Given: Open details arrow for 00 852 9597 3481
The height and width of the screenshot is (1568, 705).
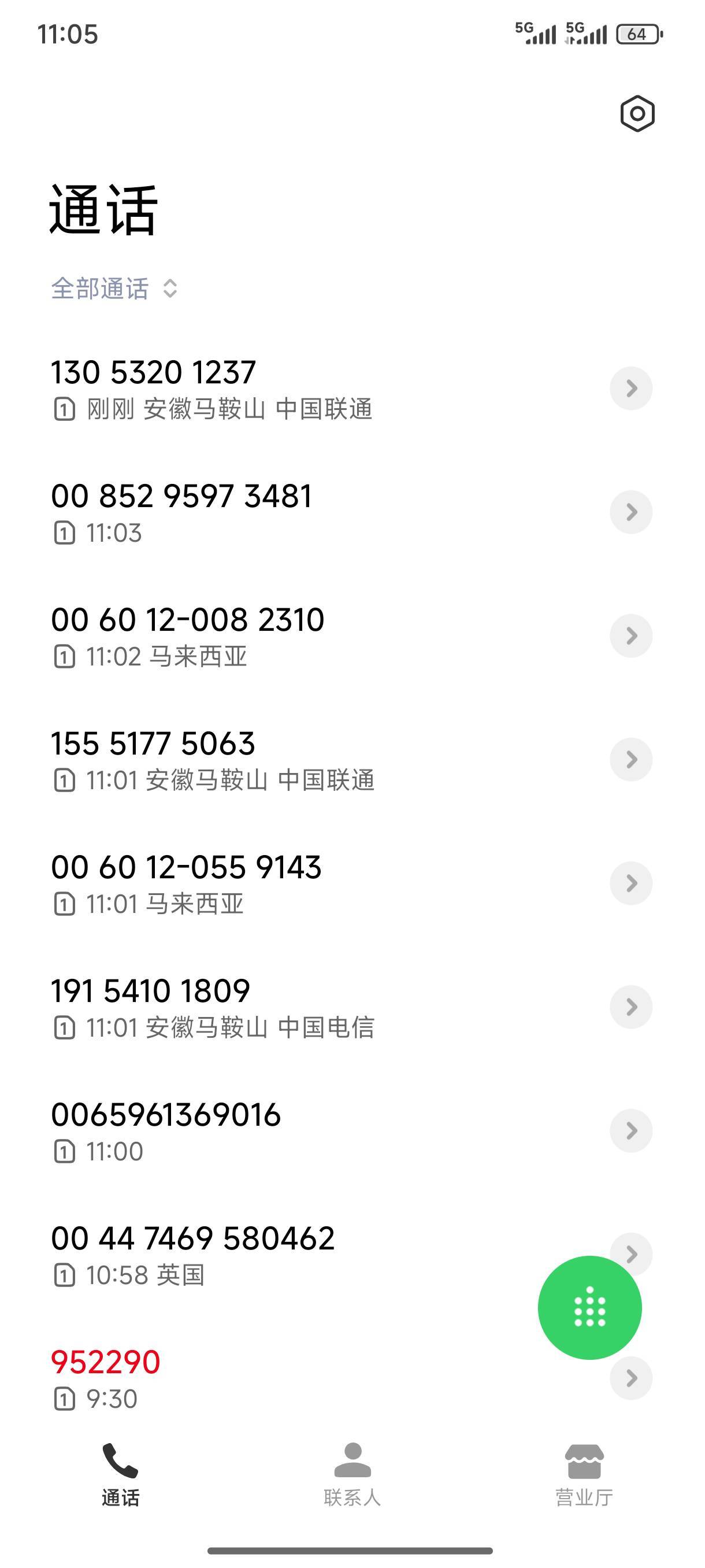Looking at the screenshot, I should coord(631,512).
